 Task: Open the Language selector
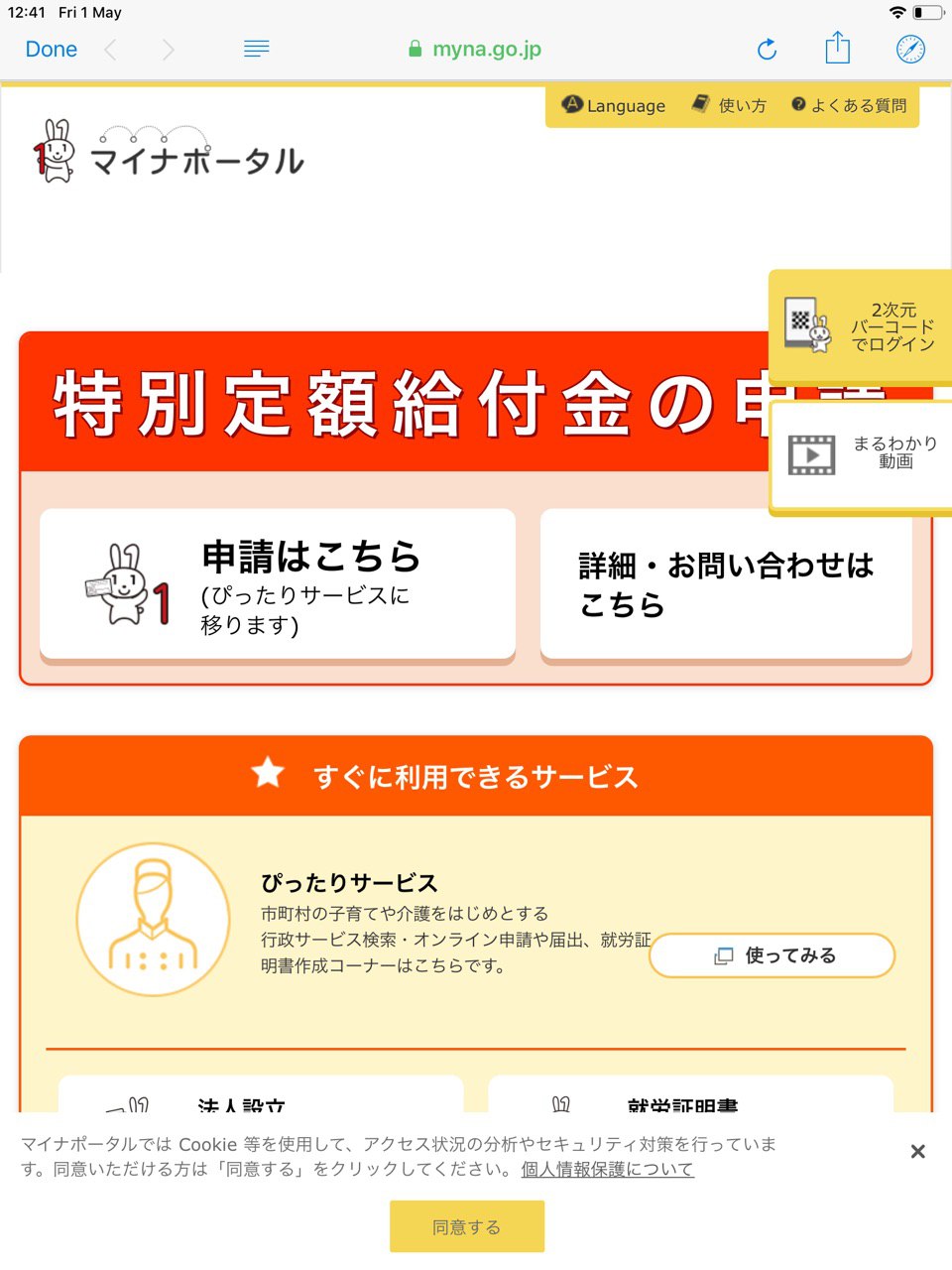[x=614, y=105]
